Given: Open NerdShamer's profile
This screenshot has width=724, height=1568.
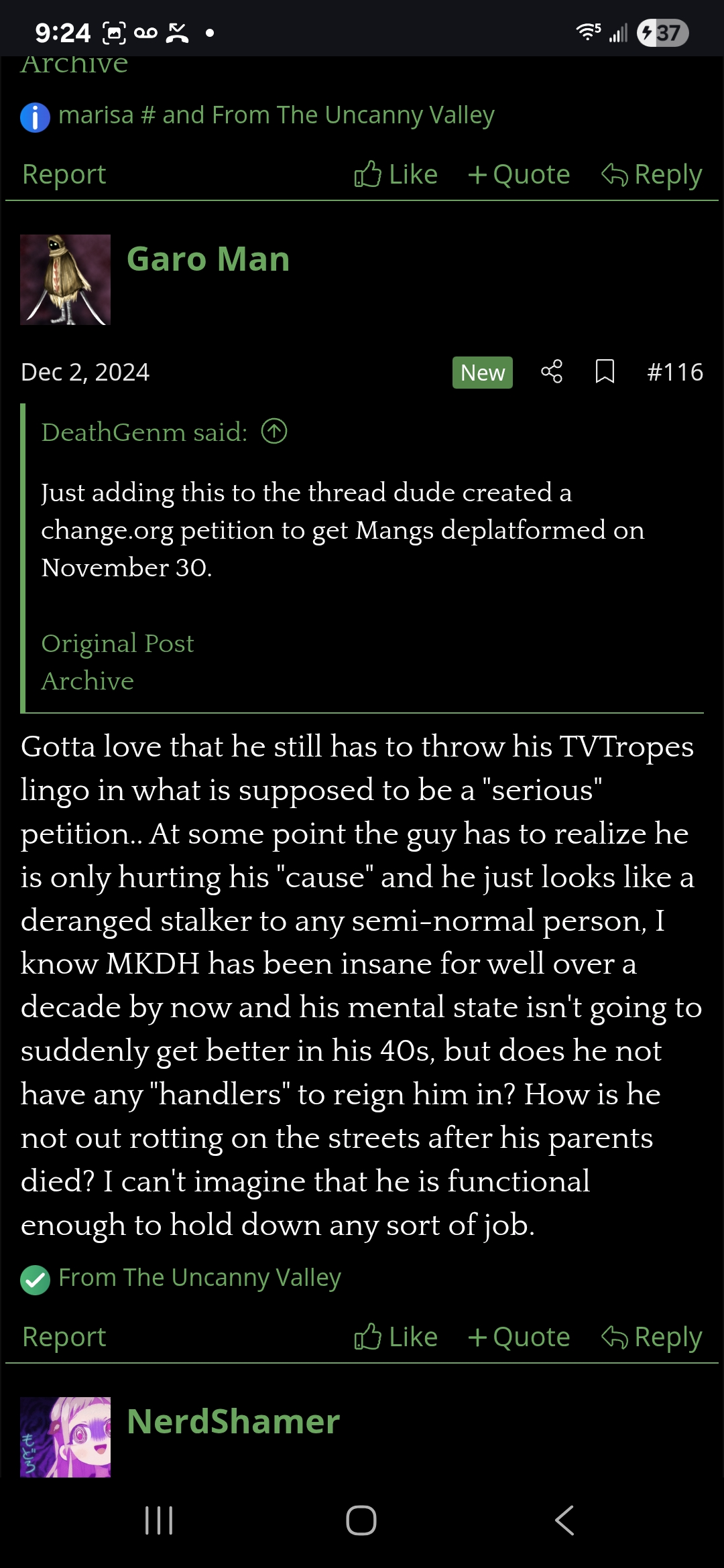Looking at the screenshot, I should [233, 1421].
